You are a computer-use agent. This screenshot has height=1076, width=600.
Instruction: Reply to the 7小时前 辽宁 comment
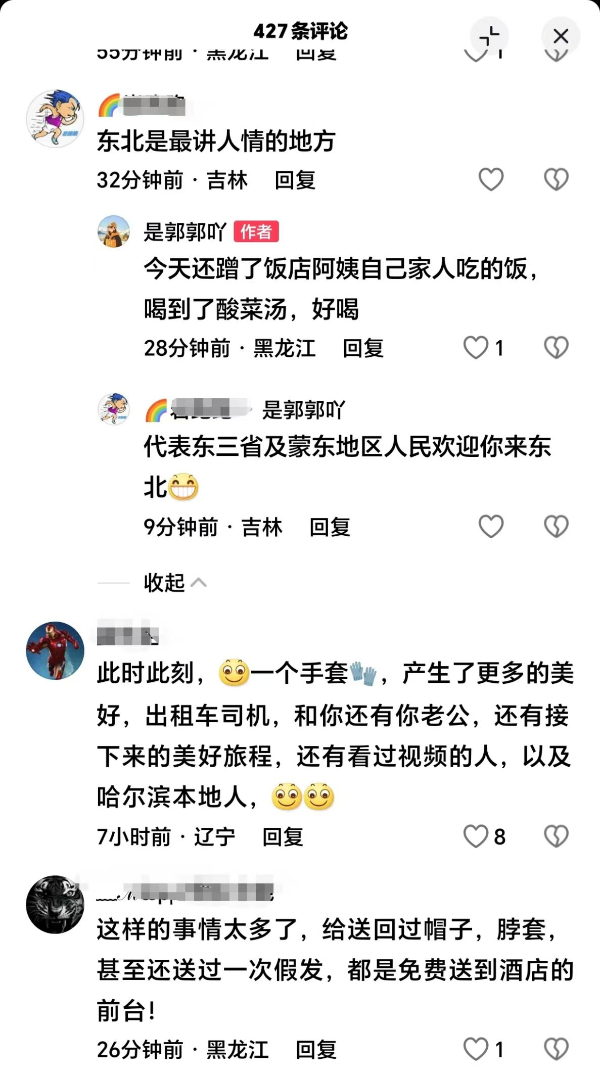[282, 837]
